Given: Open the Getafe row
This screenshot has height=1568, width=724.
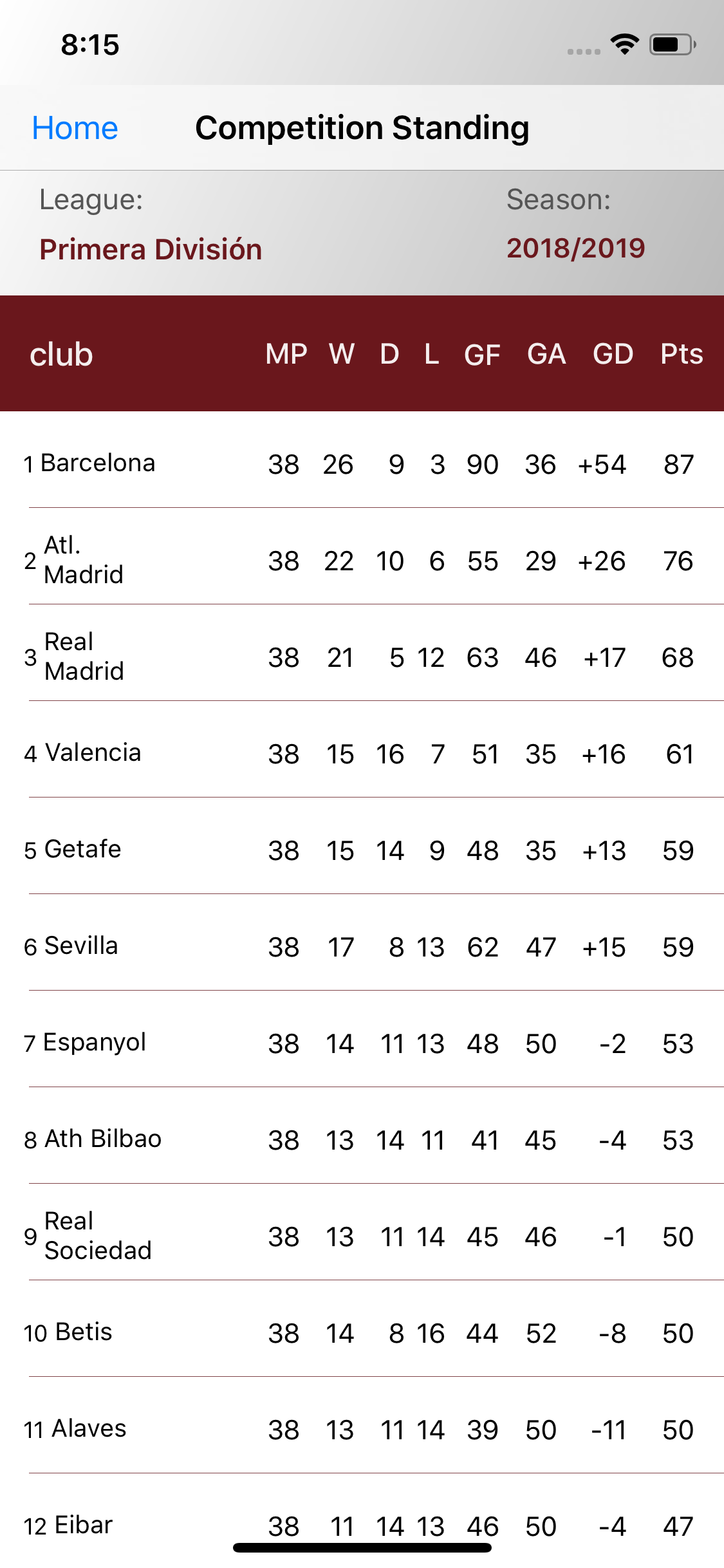Looking at the screenshot, I should (x=362, y=846).
